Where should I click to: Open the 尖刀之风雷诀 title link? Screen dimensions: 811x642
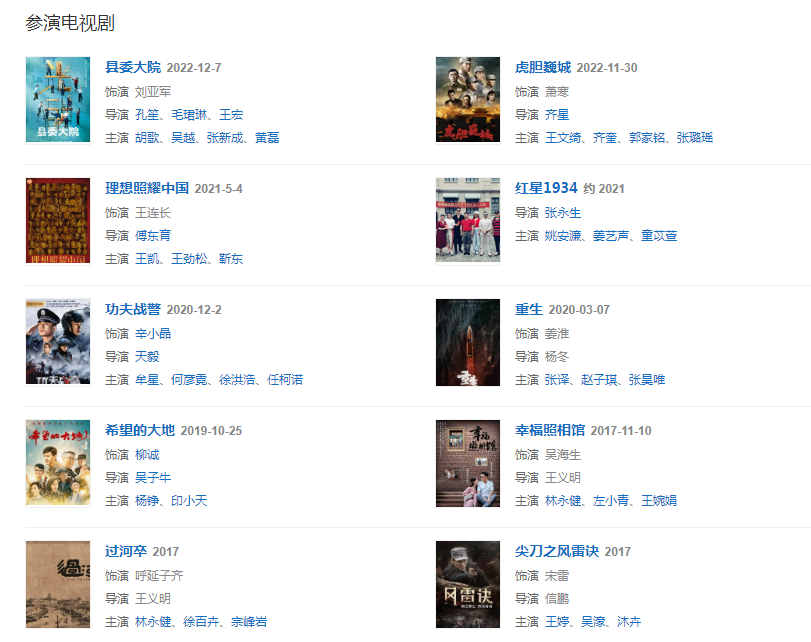pos(557,551)
